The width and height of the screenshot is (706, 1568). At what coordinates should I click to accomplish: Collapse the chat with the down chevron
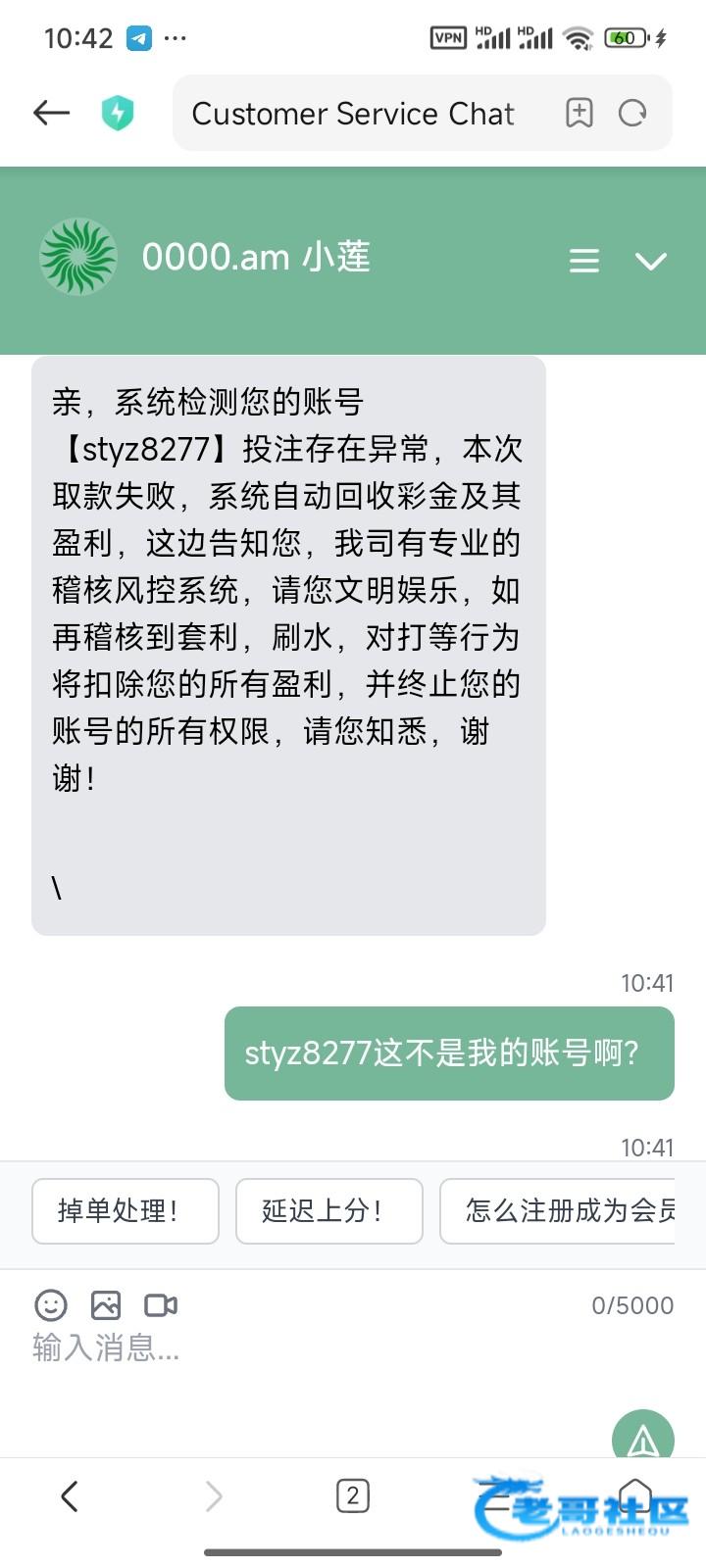click(650, 261)
